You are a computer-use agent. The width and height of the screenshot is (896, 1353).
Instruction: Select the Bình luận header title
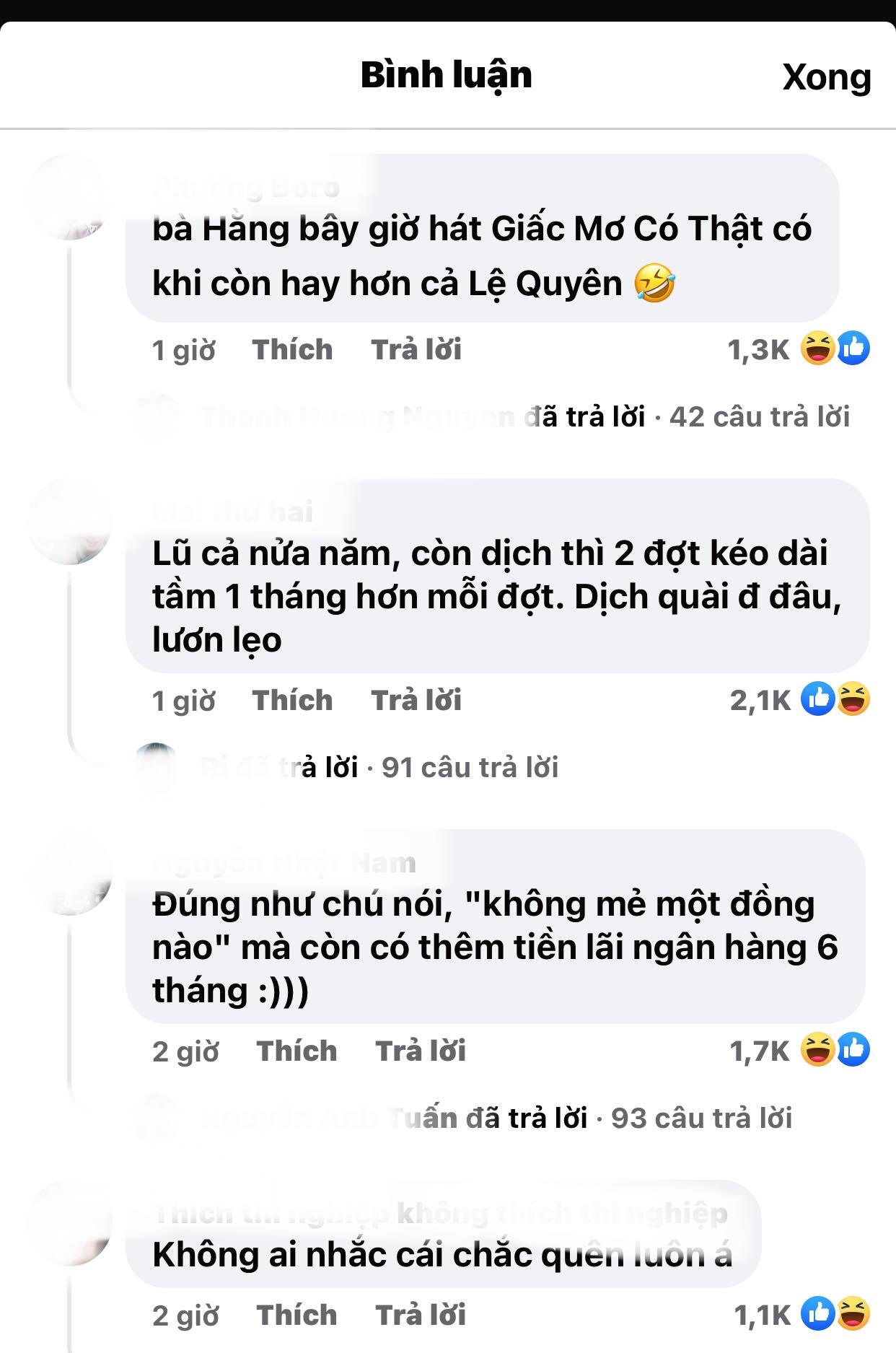pyautogui.click(x=447, y=76)
